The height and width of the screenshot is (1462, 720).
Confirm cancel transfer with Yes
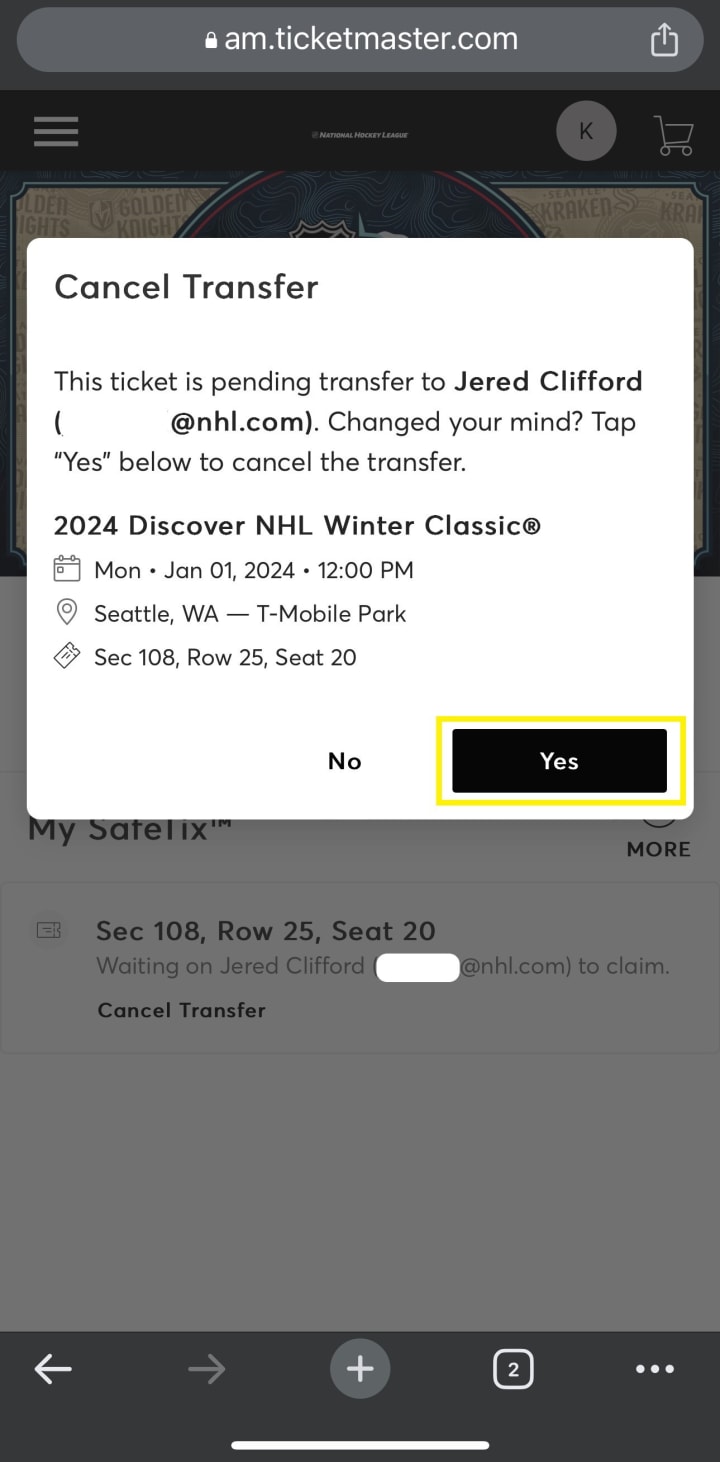point(559,761)
